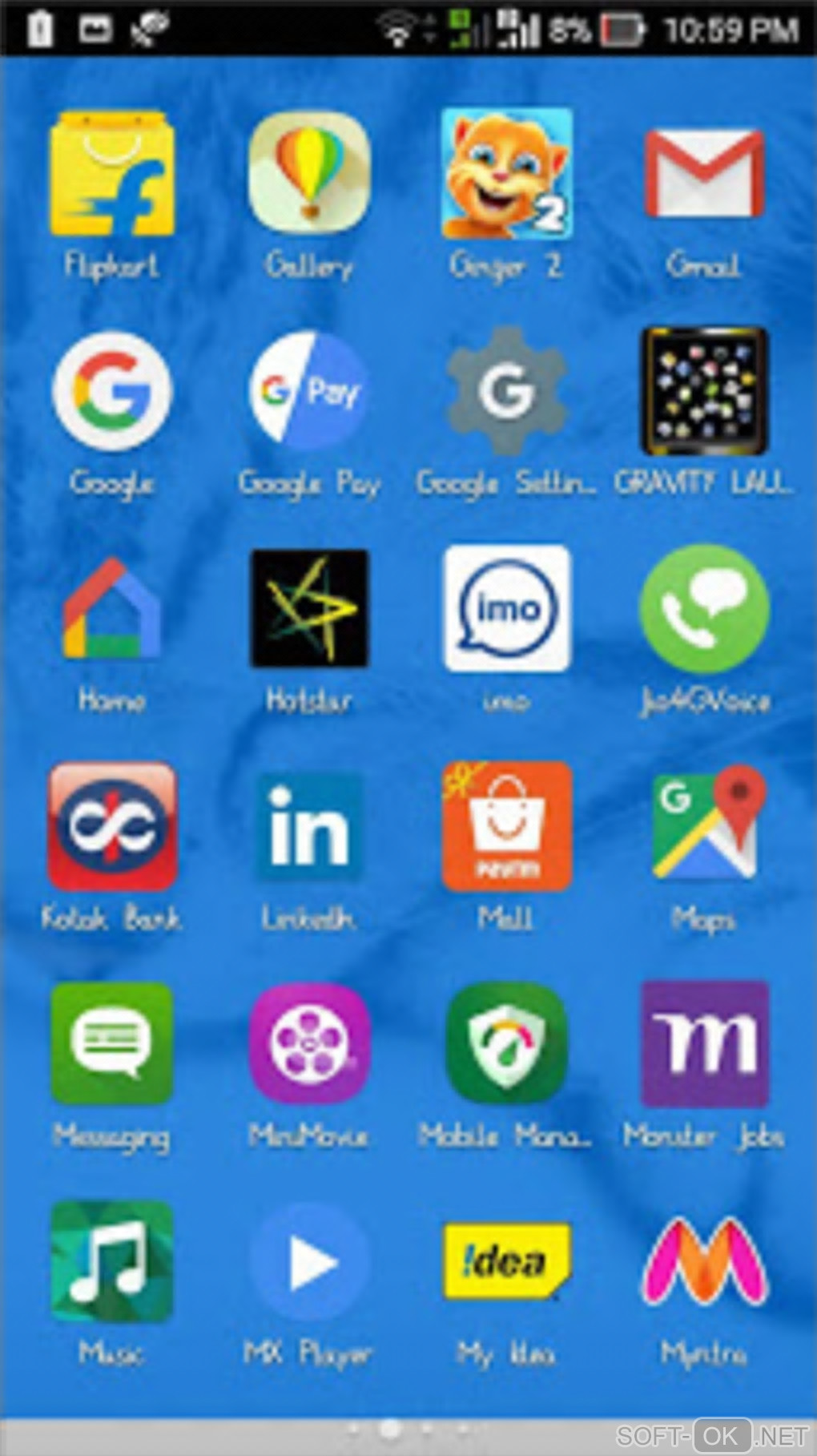Open Gmail
The width and height of the screenshot is (817, 1456).
(x=703, y=173)
